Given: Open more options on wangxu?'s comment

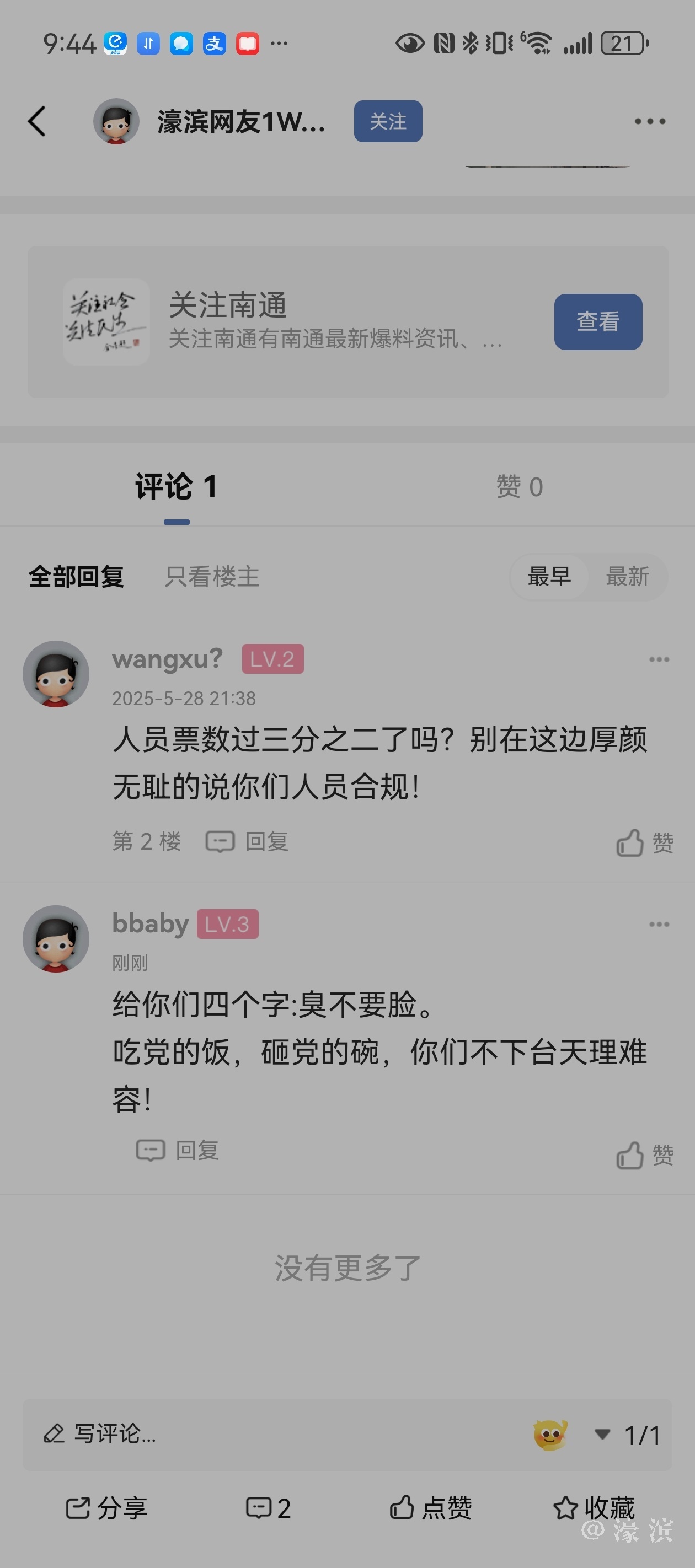Looking at the screenshot, I should tap(659, 659).
